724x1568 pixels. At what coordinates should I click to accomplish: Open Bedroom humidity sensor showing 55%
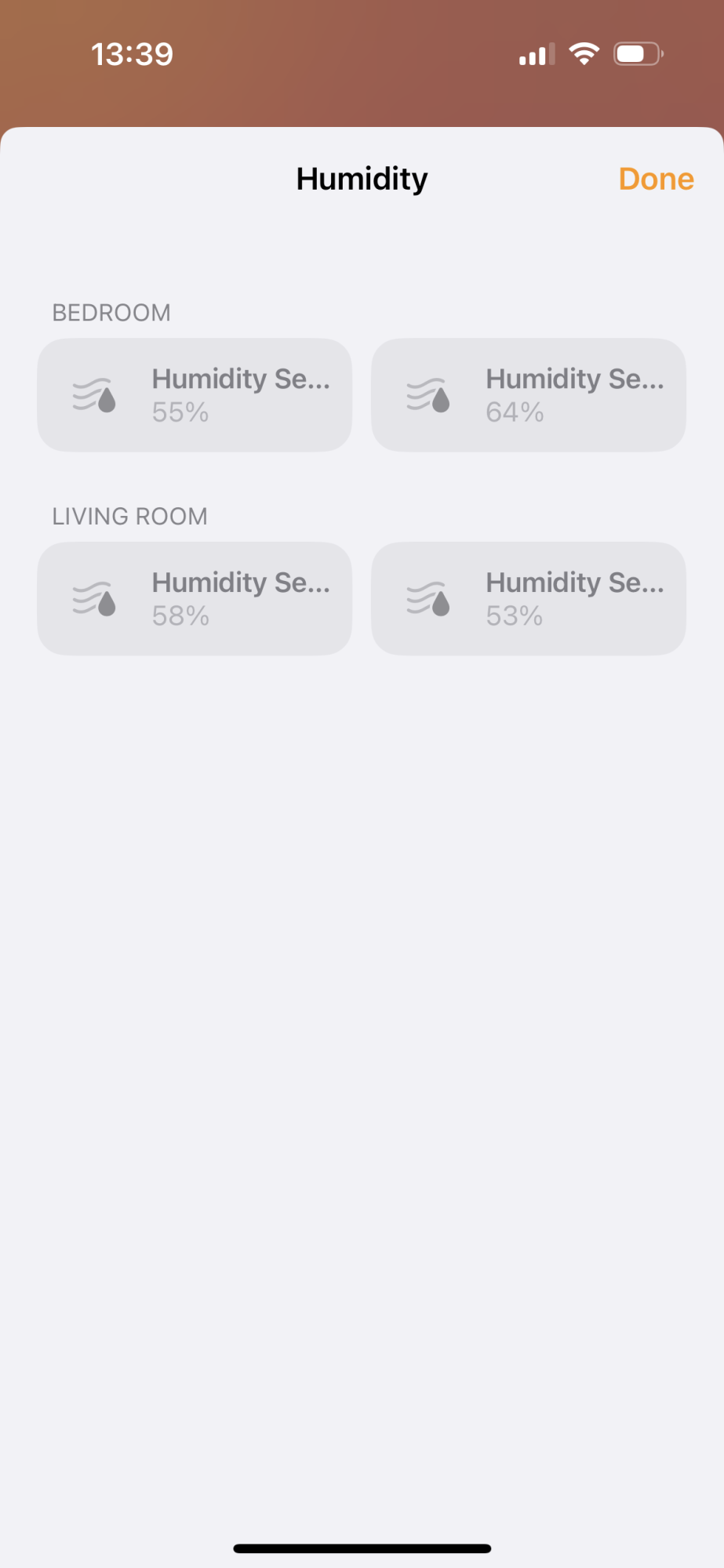tap(195, 395)
